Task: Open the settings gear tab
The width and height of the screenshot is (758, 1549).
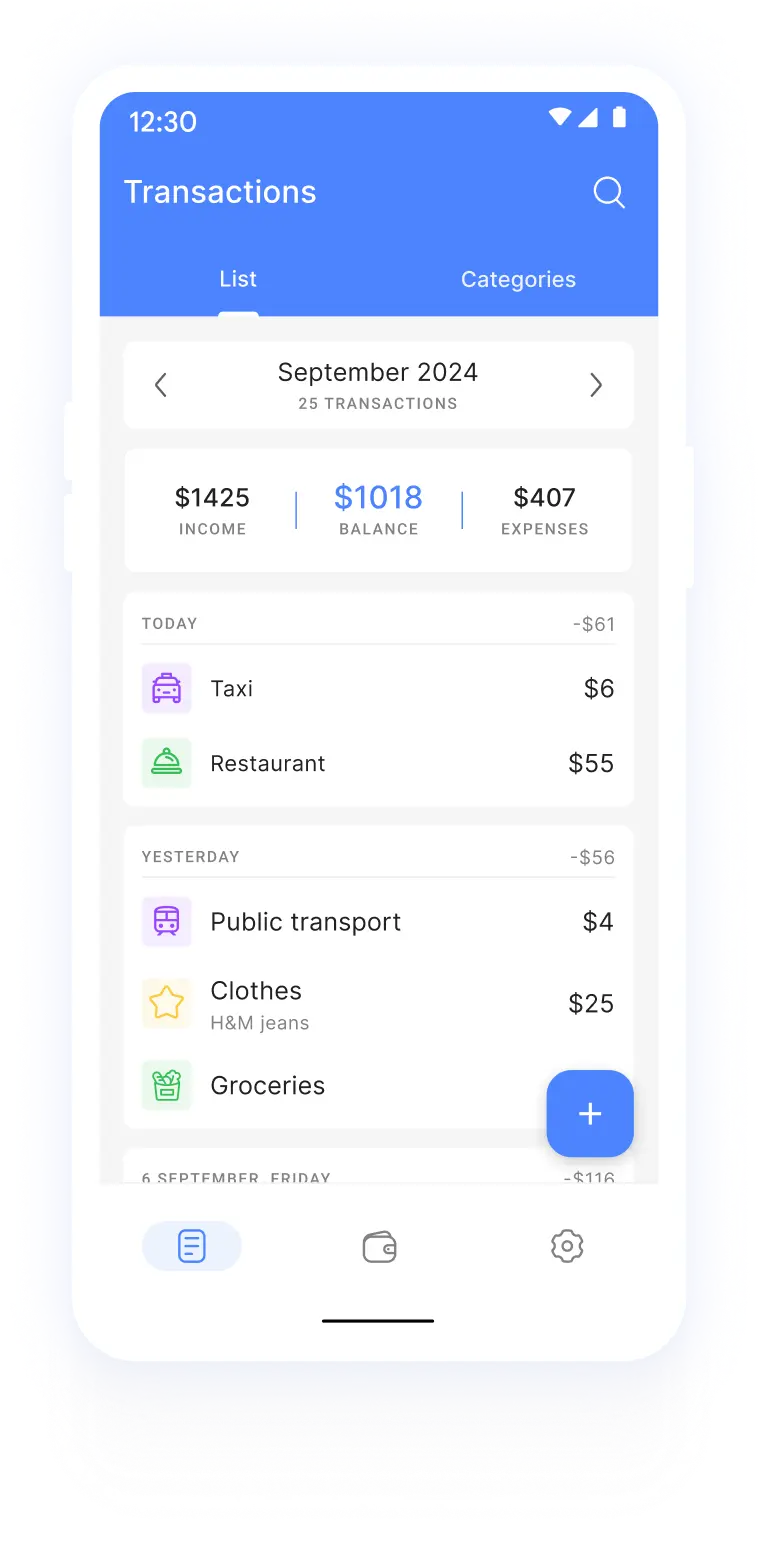Action: point(567,1246)
